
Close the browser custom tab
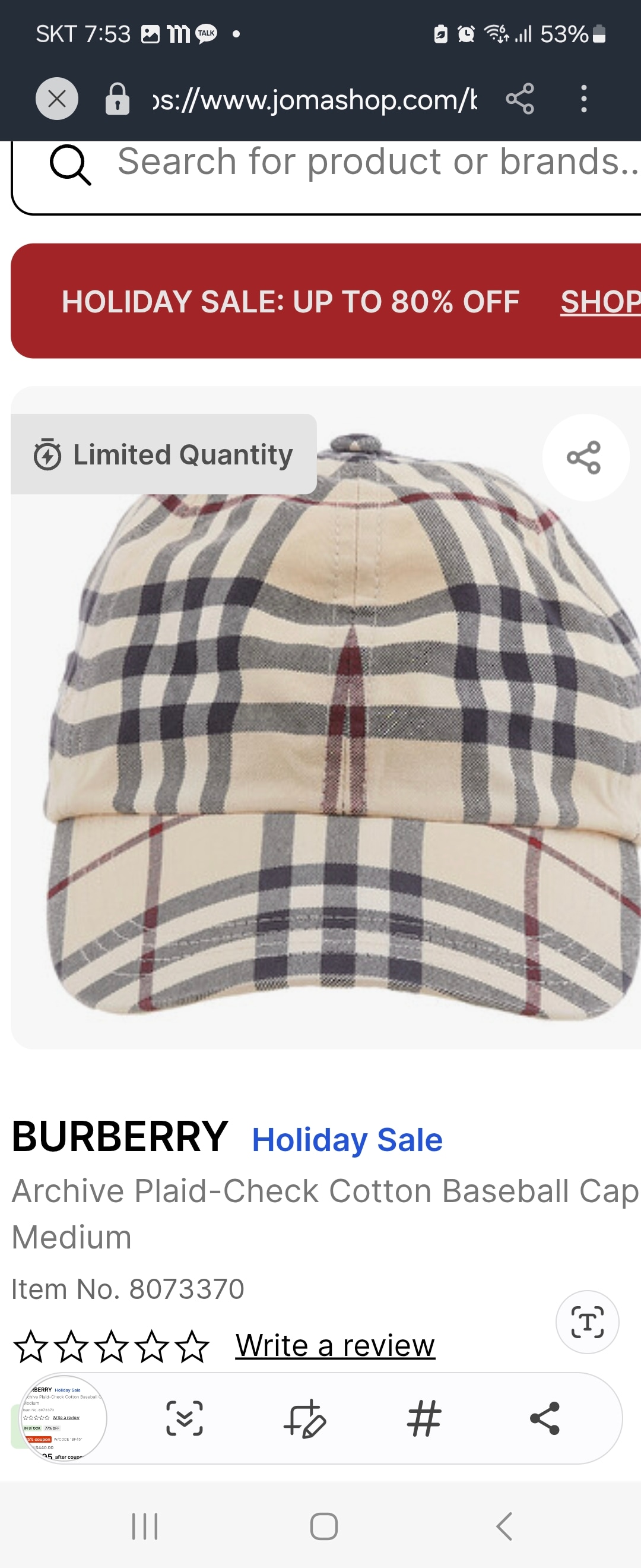pyautogui.click(x=56, y=99)
